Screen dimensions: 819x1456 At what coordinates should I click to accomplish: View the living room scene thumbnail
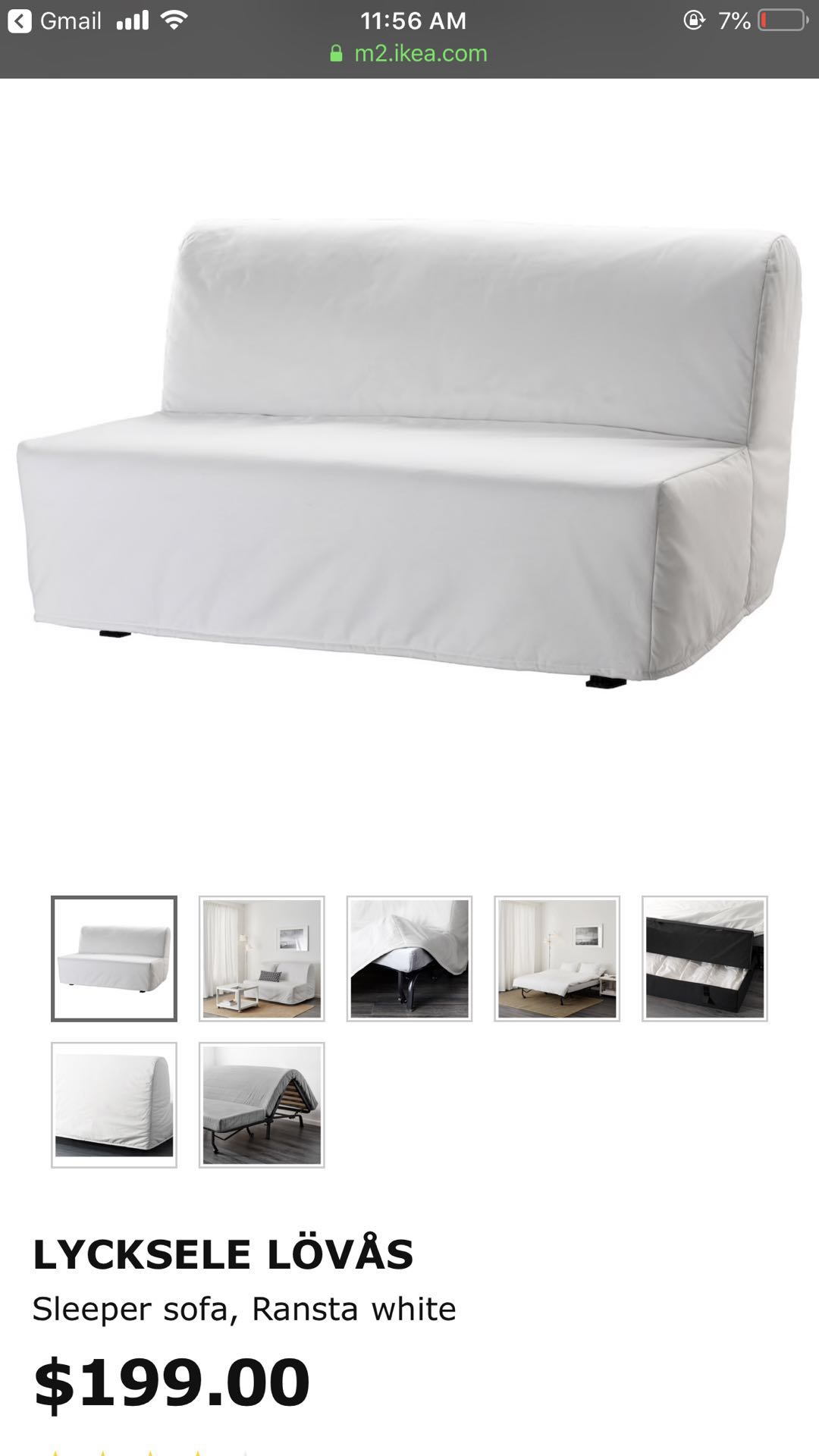pyautogui.click(x=262, y=959)
